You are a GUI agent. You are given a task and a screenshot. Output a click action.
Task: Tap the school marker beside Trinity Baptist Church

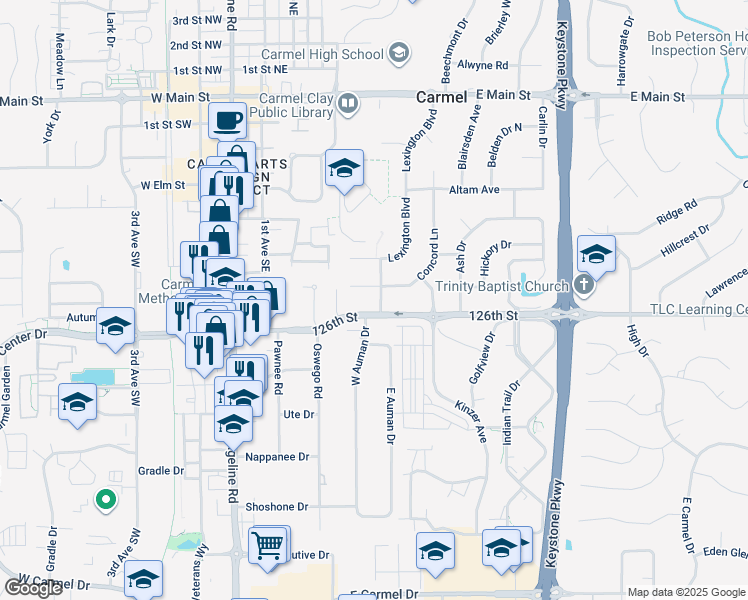point(596,254)
